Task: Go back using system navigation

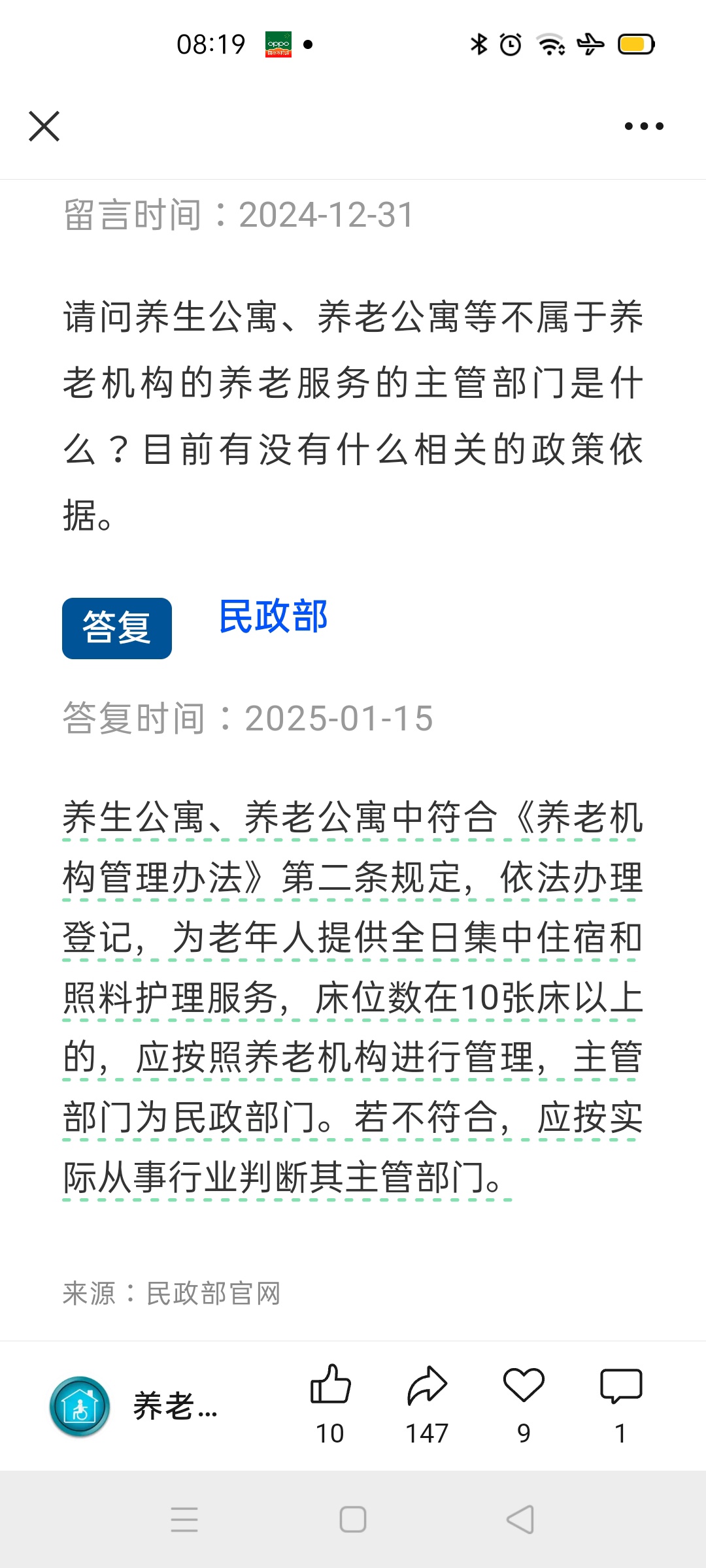Action: (520, 1520)
